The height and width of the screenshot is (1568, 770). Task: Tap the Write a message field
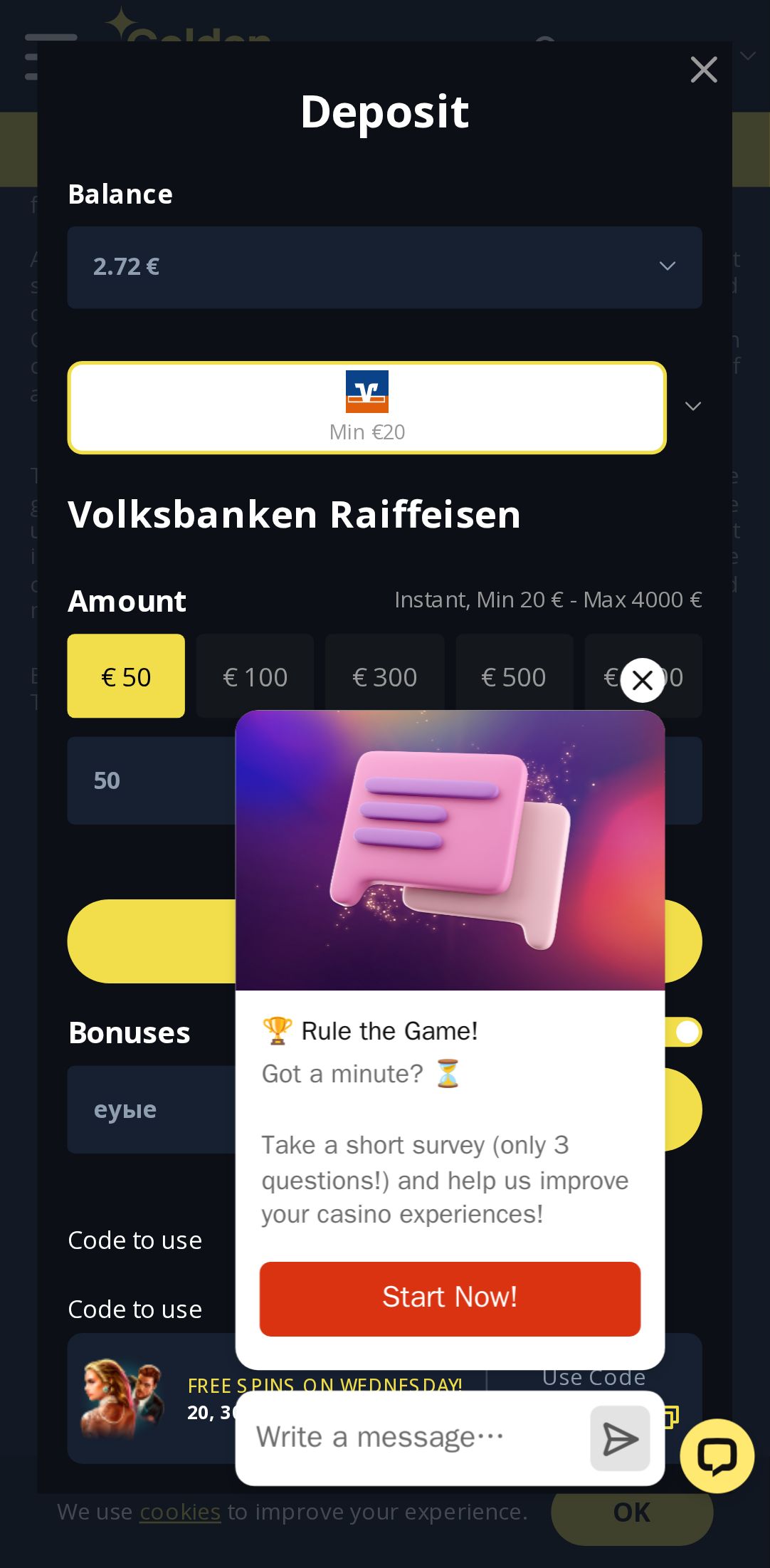(x=413, y=1438)
